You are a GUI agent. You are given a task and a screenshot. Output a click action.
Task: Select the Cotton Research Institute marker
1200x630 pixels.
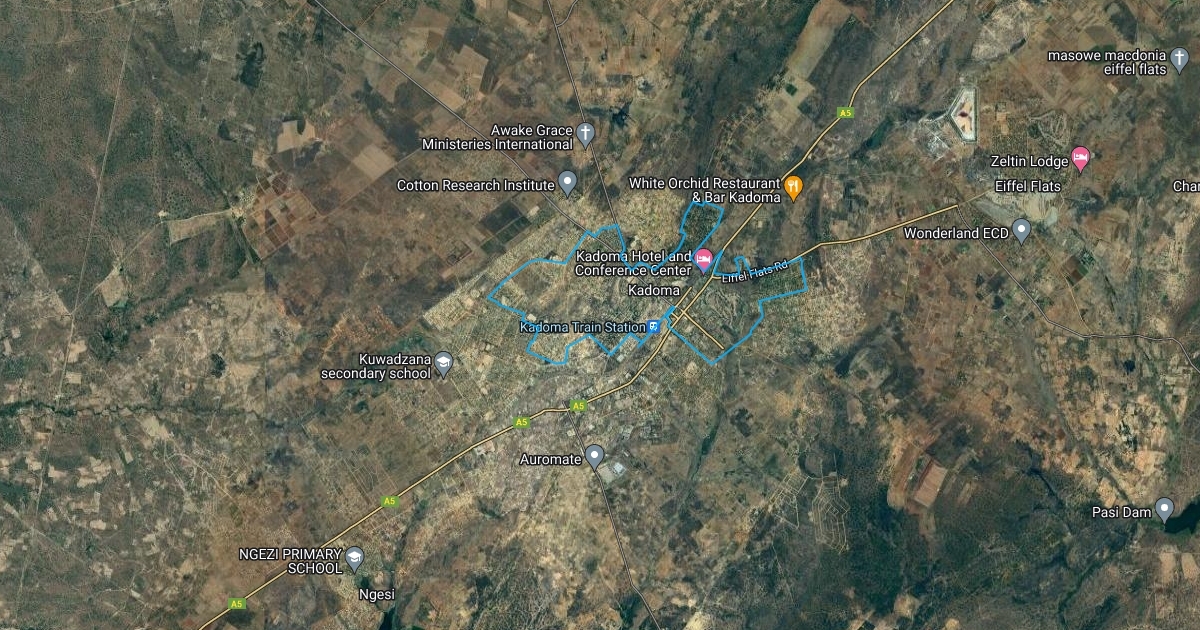tap(568, 182)
